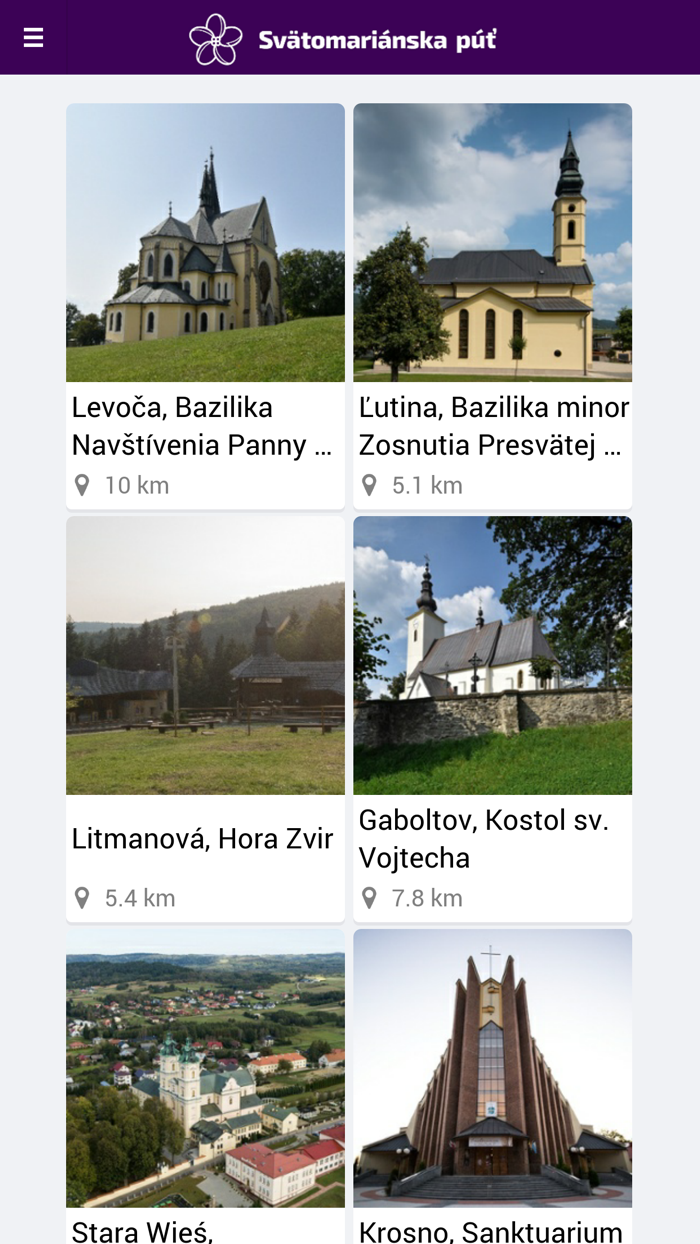700x1244 pixels.
Task: View the Krosno, Sanktuarium card
Action: [492, 1085]
